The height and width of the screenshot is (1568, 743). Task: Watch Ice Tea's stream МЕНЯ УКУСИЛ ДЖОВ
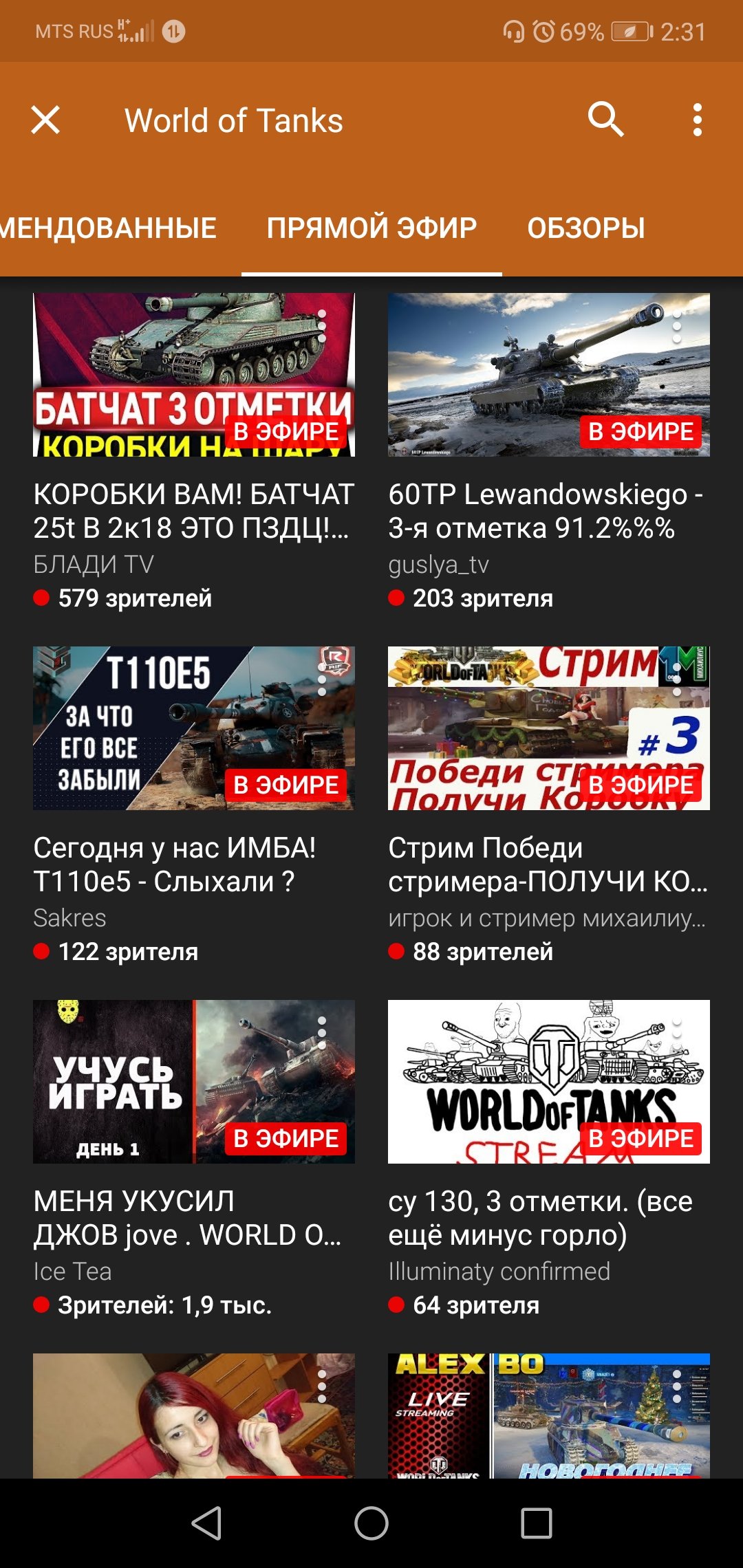(x=194, y=1082)
